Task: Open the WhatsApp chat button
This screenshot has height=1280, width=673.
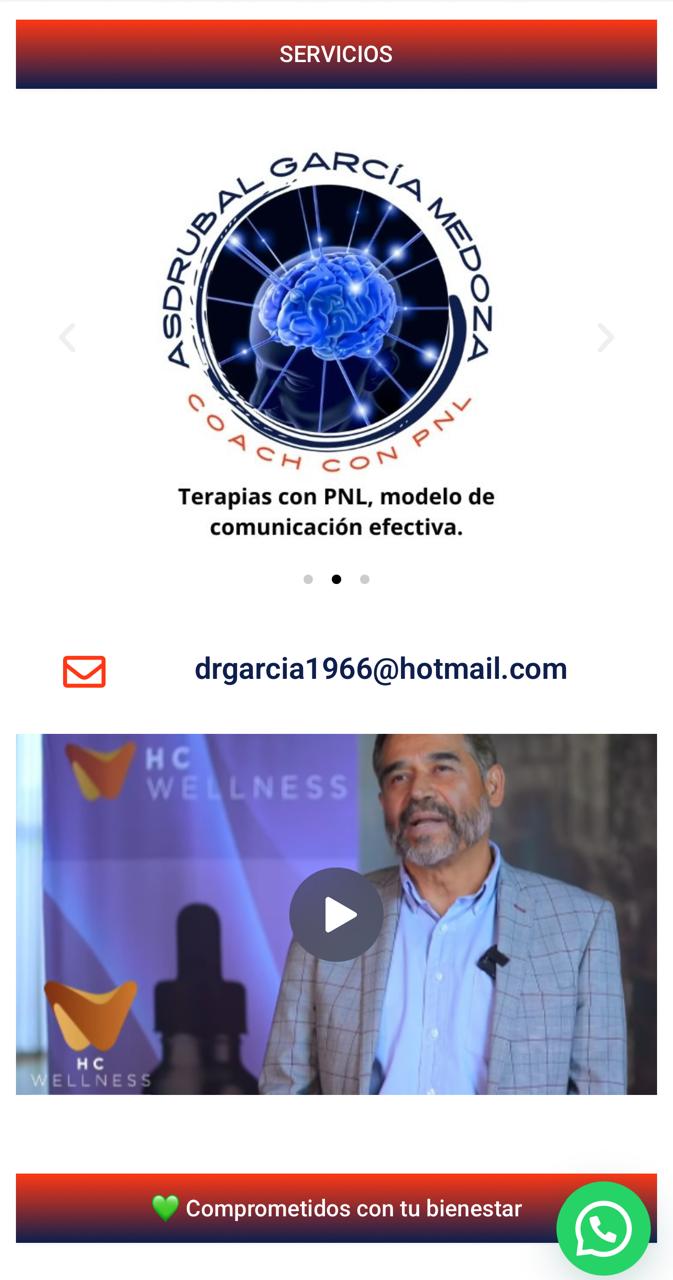Action: (x=603, y=1228)
